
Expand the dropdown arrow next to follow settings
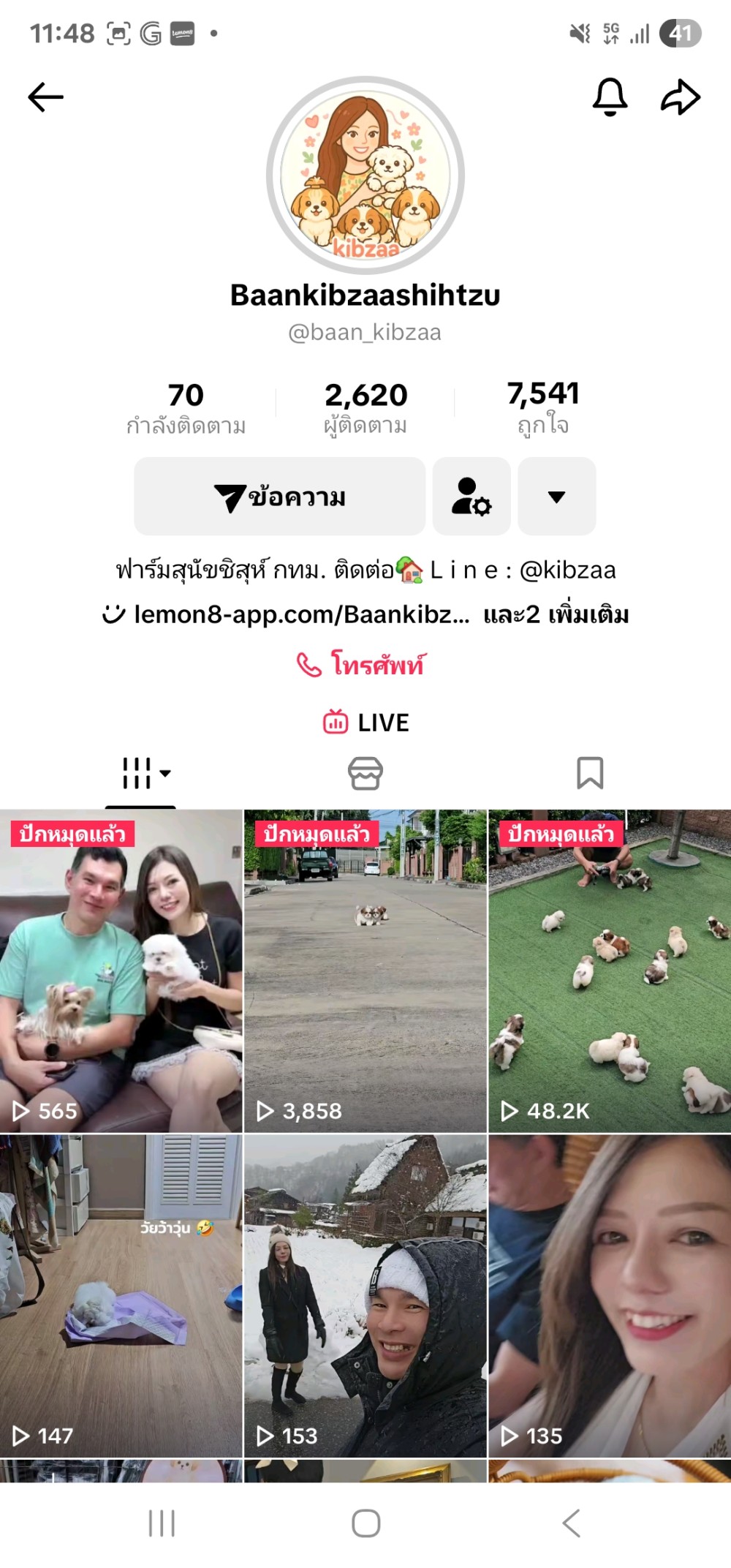[557, 497]
